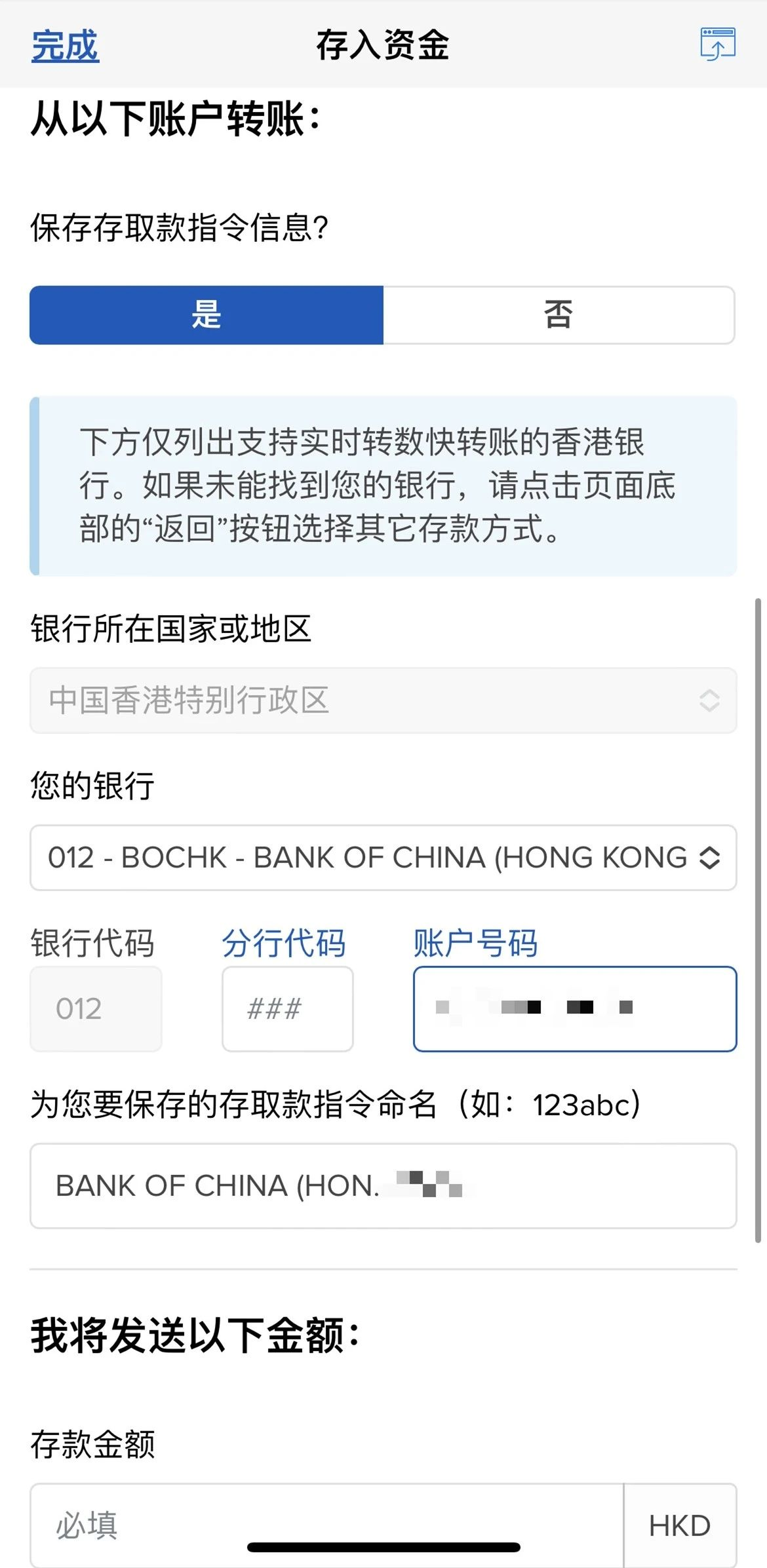Open the top-right window icon
This screenshot has height=1568, width=767.
coord(717,45)
